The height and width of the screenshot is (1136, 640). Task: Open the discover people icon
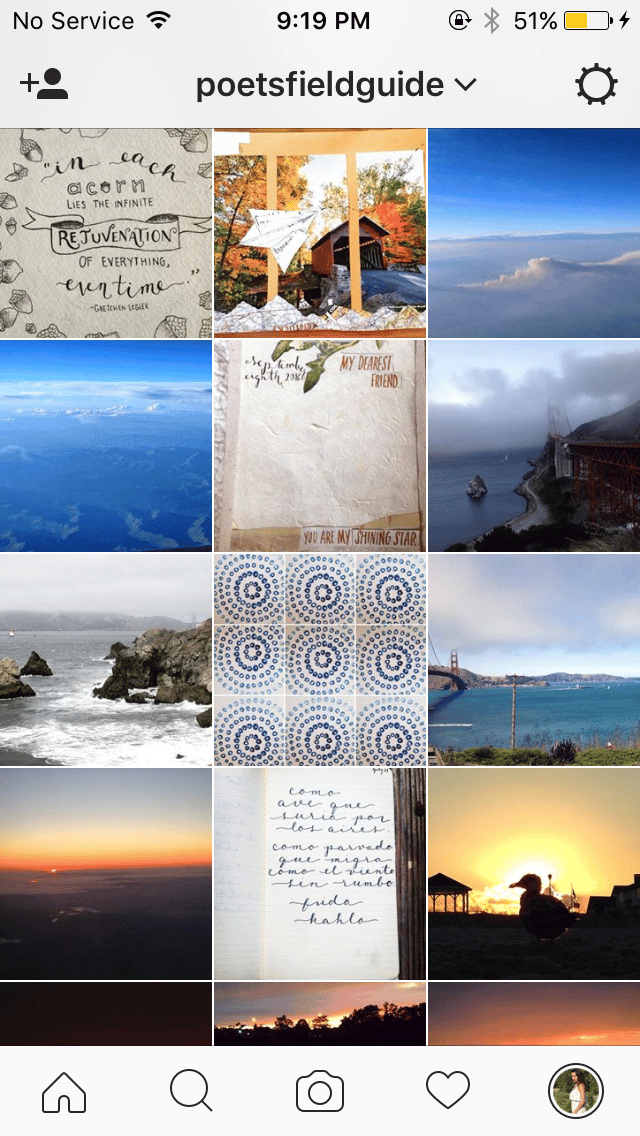pos(44,85)
